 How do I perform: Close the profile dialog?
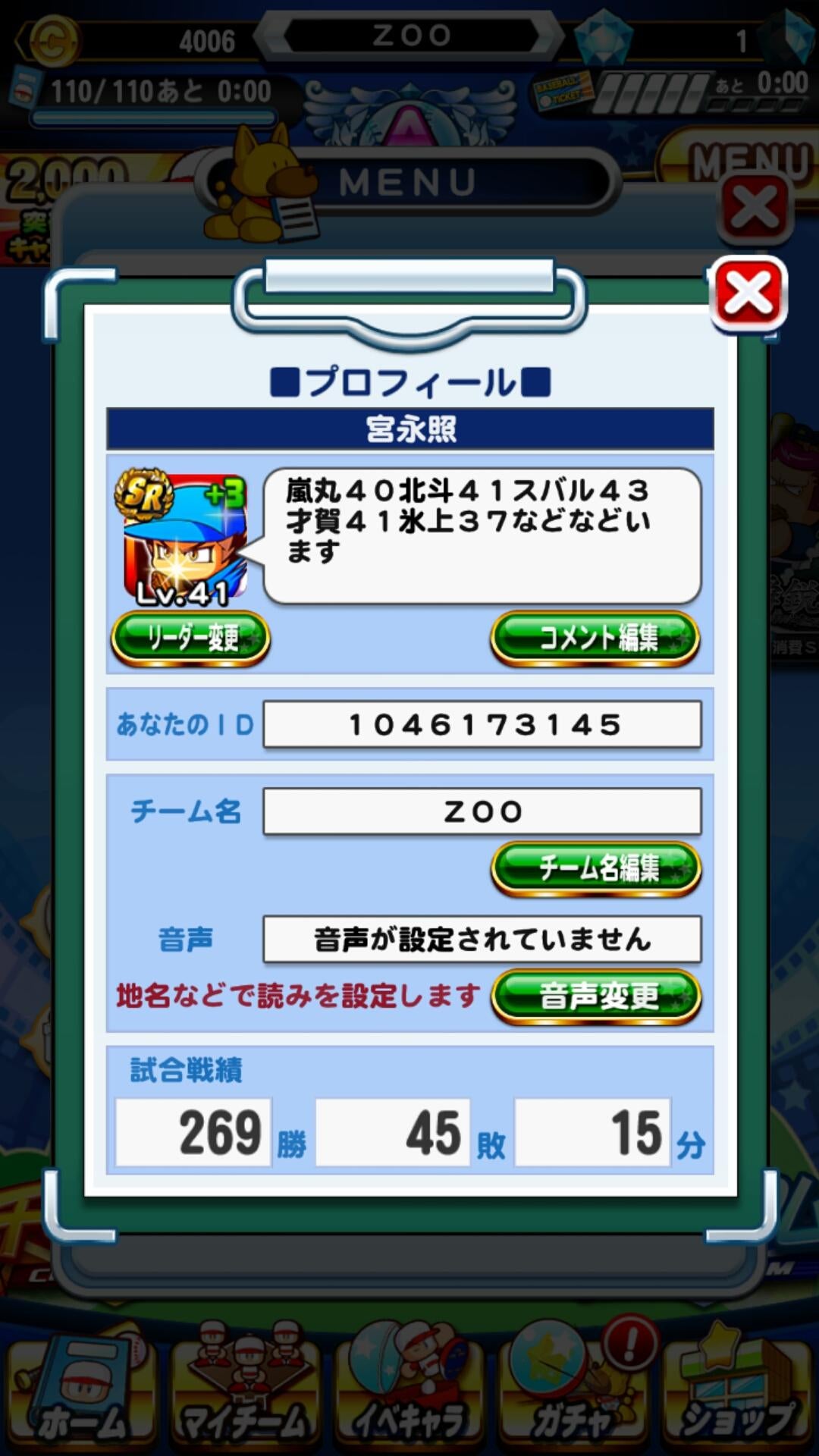point(748,294)
